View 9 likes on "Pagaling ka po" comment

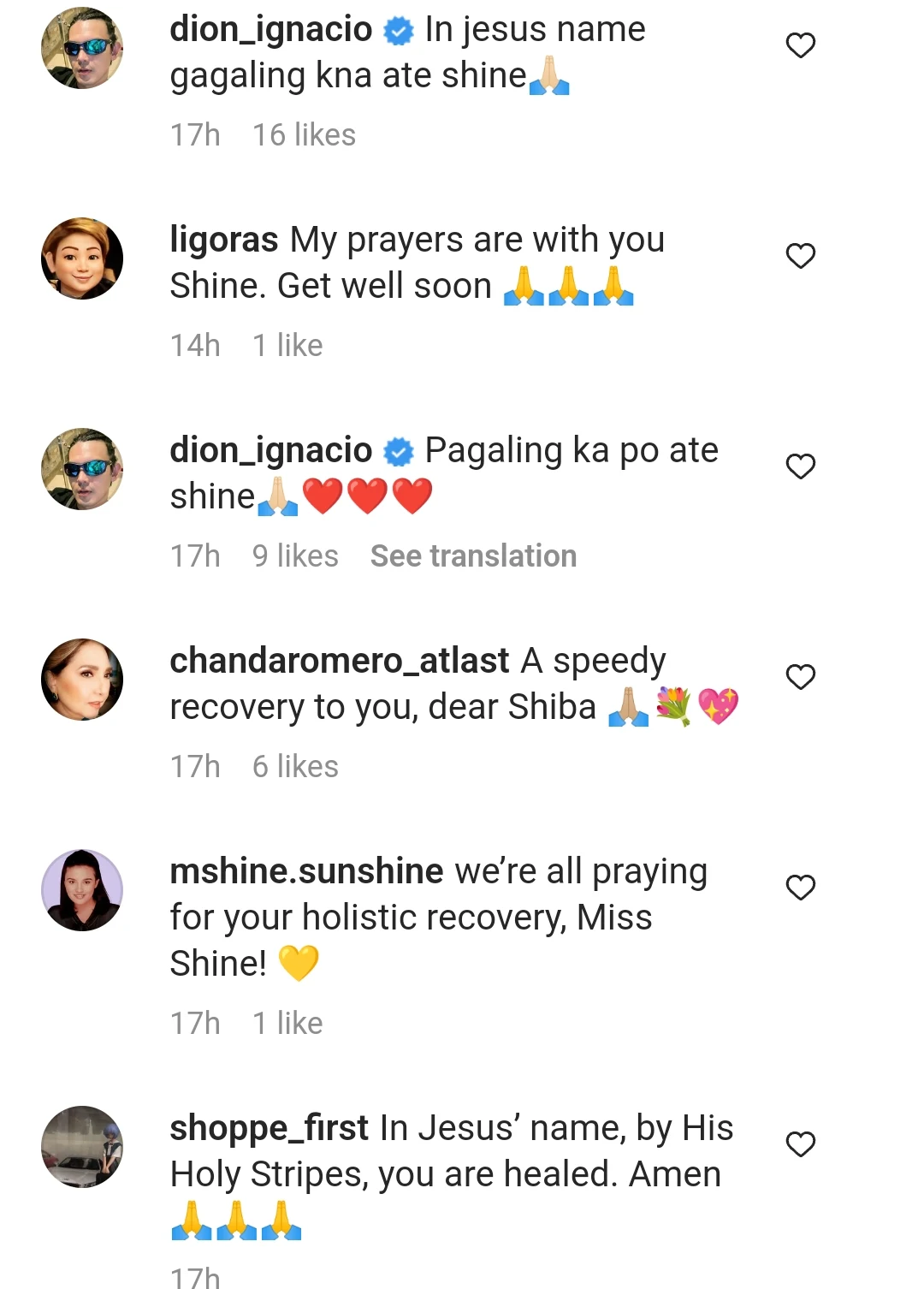[295, 556]
